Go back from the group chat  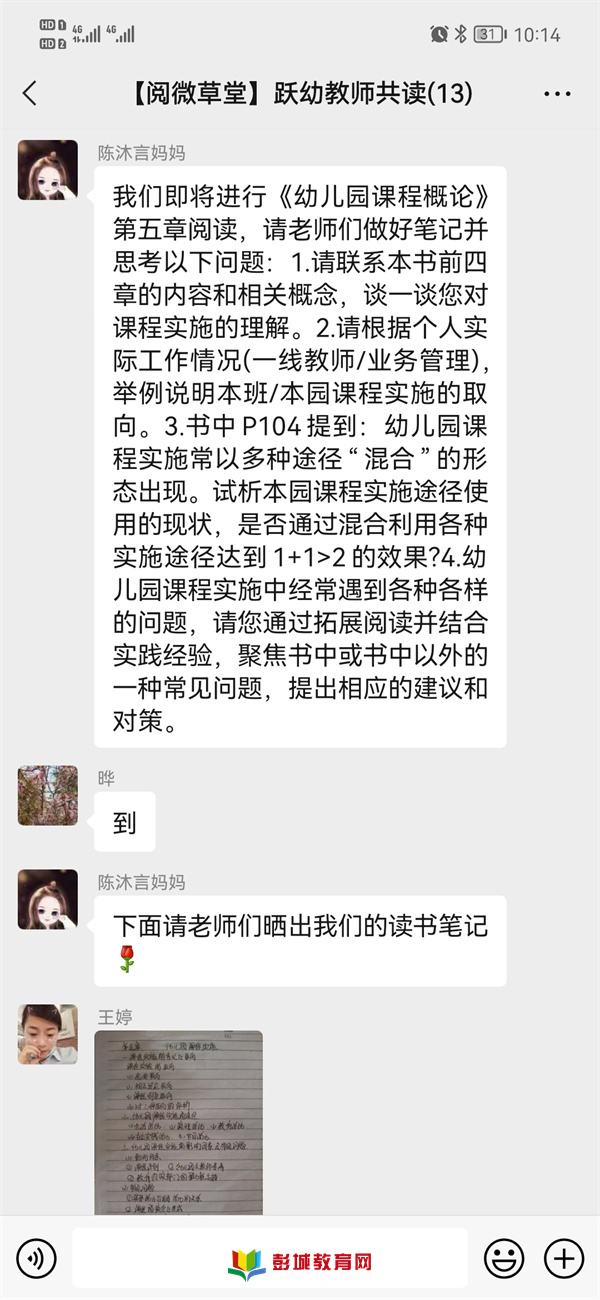pyautogui.click(x=30, y=94)
